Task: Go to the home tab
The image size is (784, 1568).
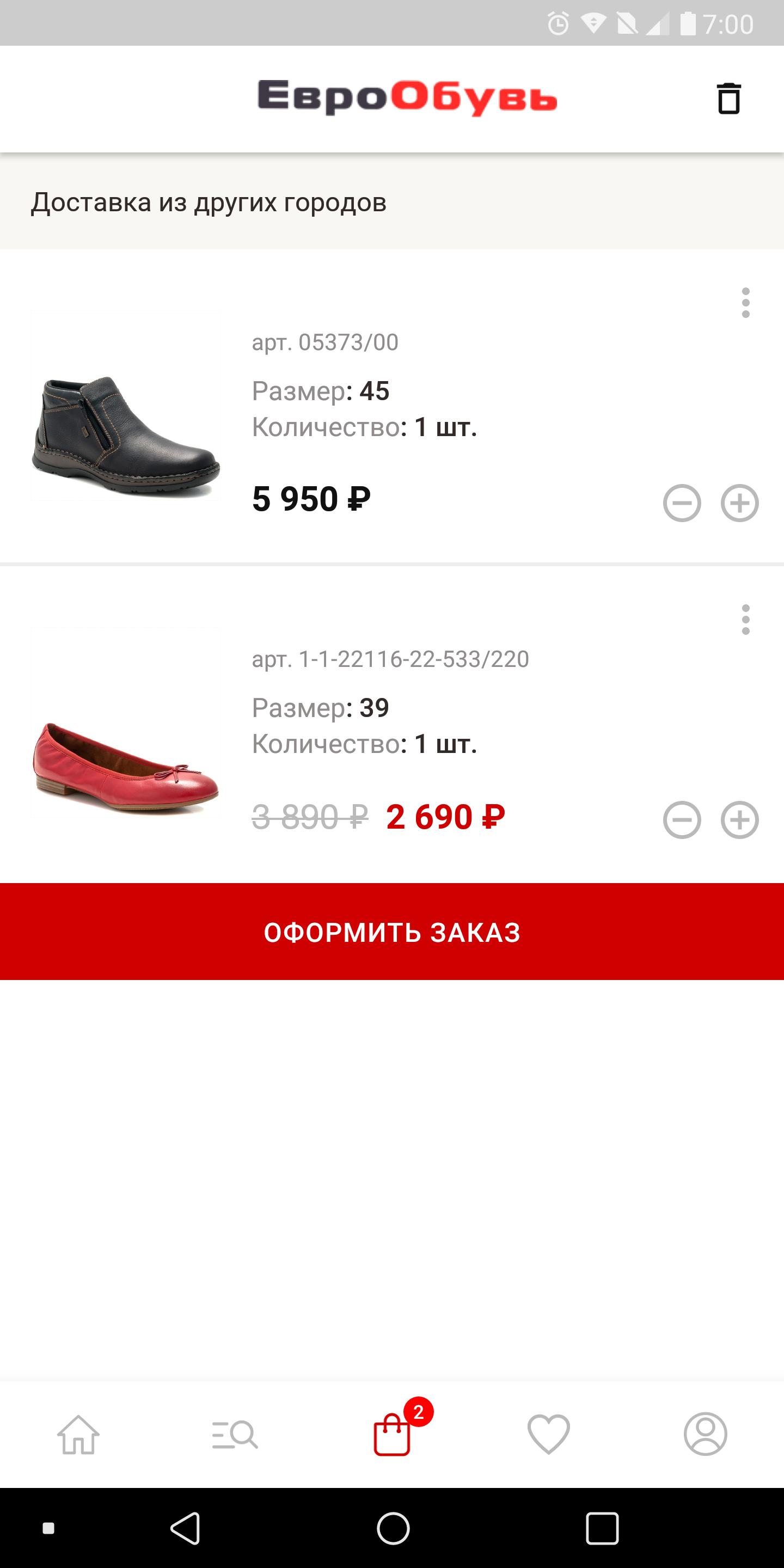Action: (78, 1435)
